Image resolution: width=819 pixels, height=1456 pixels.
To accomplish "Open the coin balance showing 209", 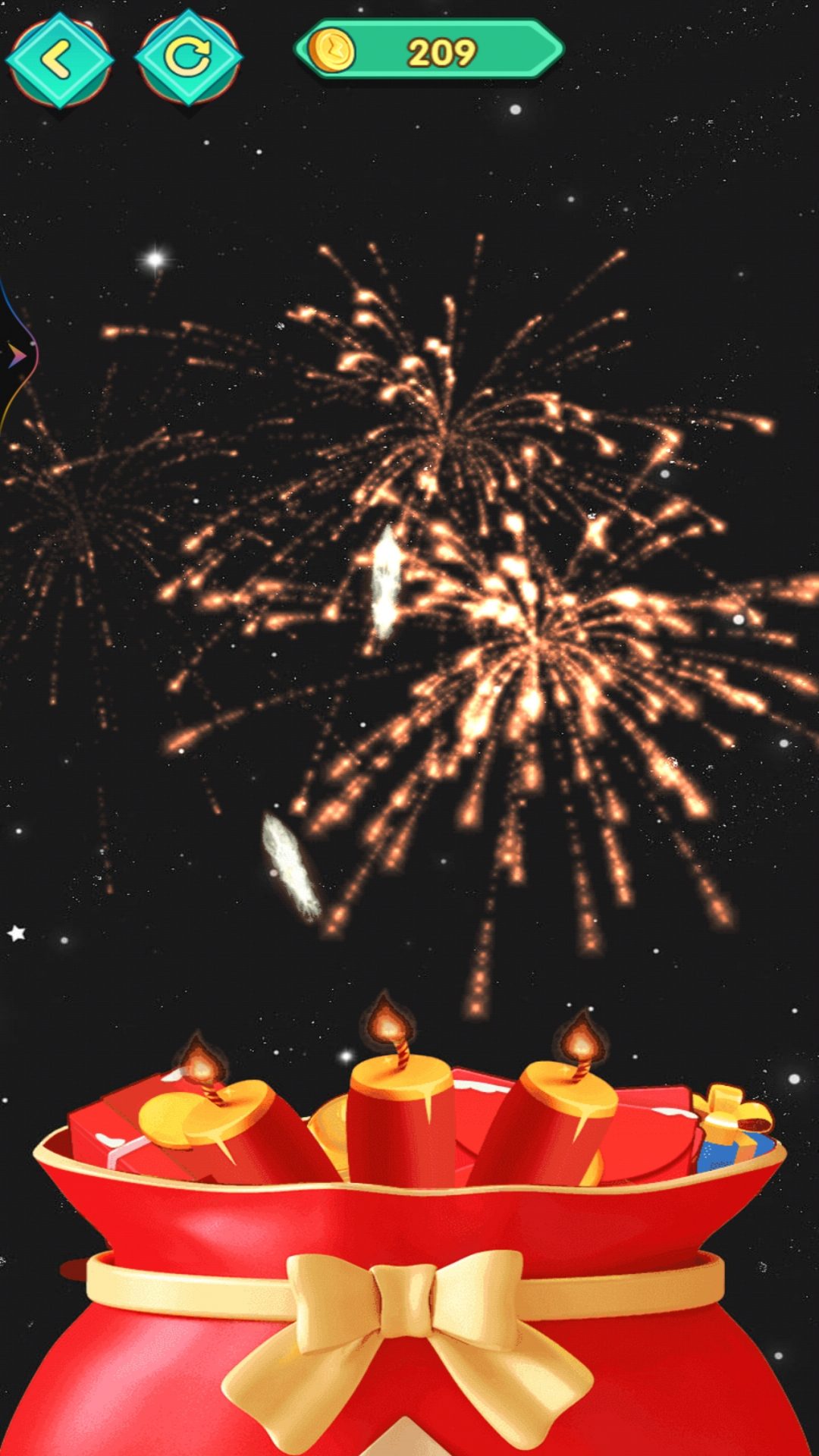I will pyautogui.click(x=429, y=51).
